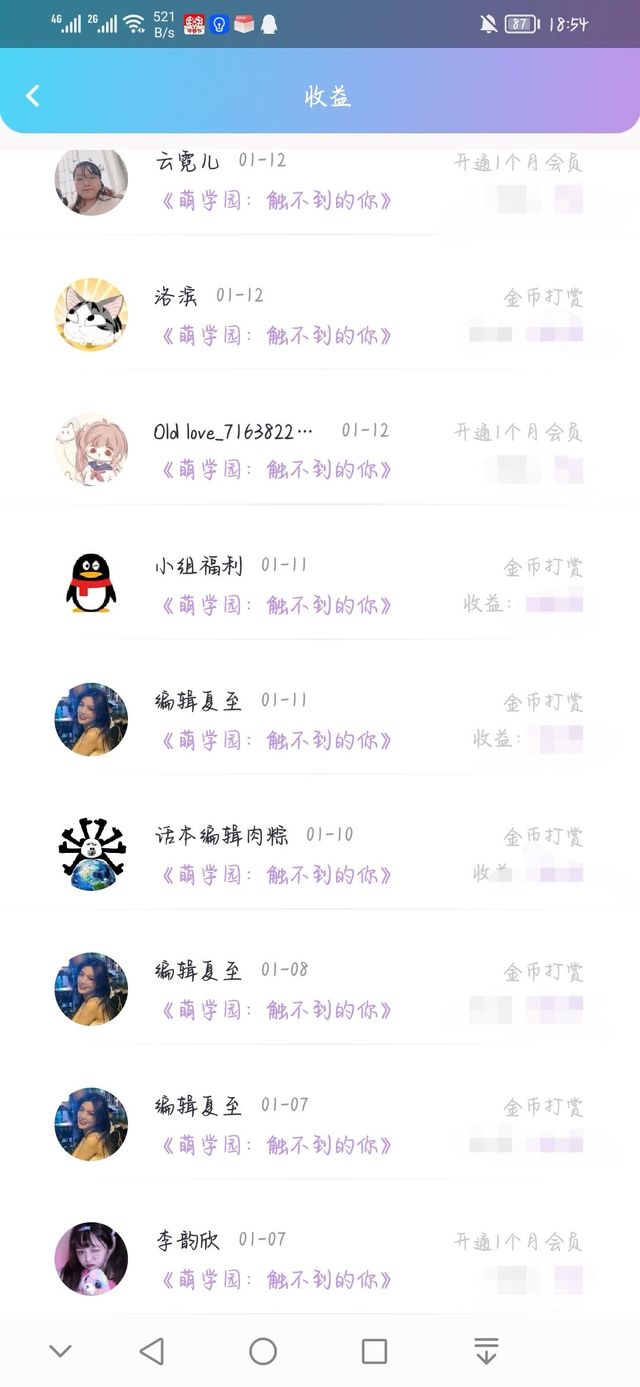640x1387 pixels.
Task: Open 编辑夏至's 01-08 reward entry
Action: tap(320, 991)
